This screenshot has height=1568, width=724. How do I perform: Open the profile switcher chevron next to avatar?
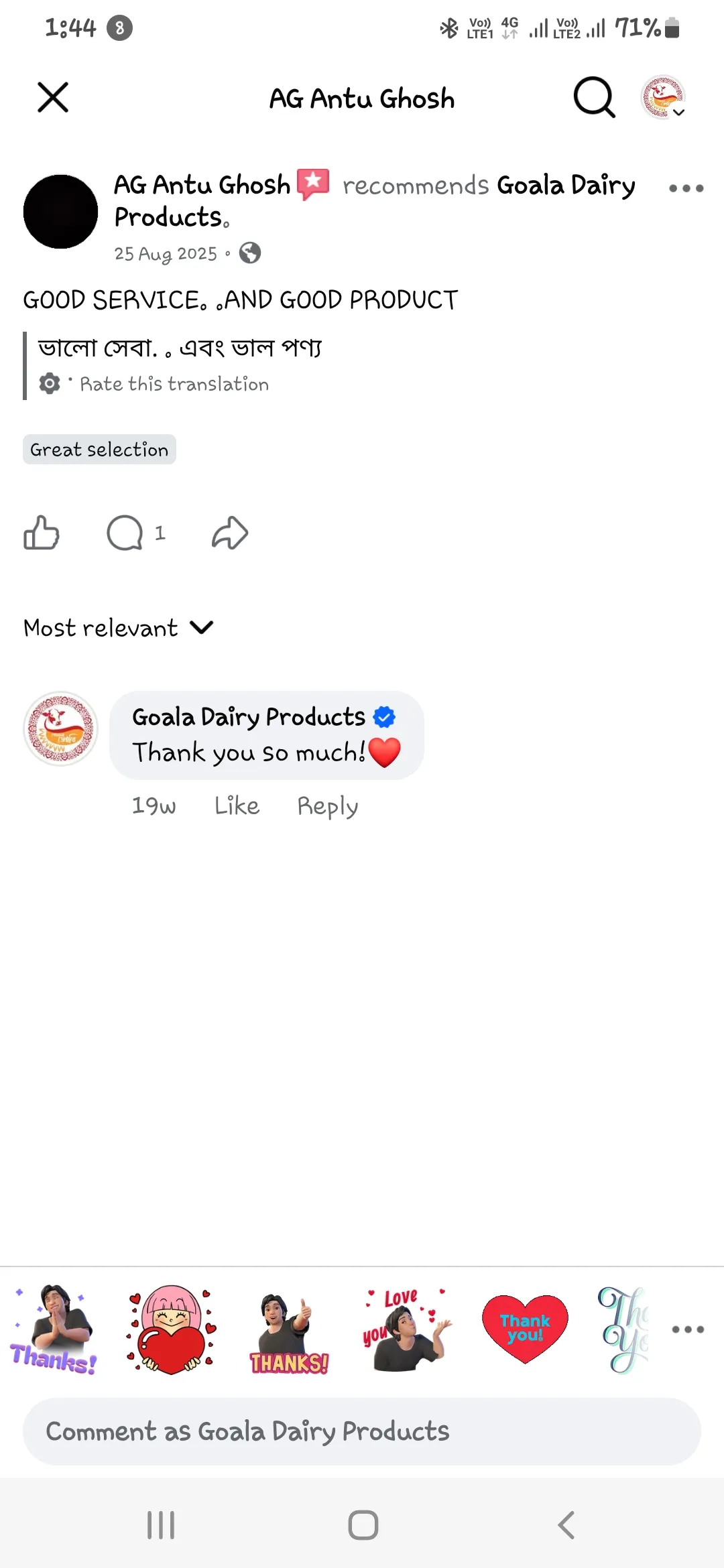678,114
